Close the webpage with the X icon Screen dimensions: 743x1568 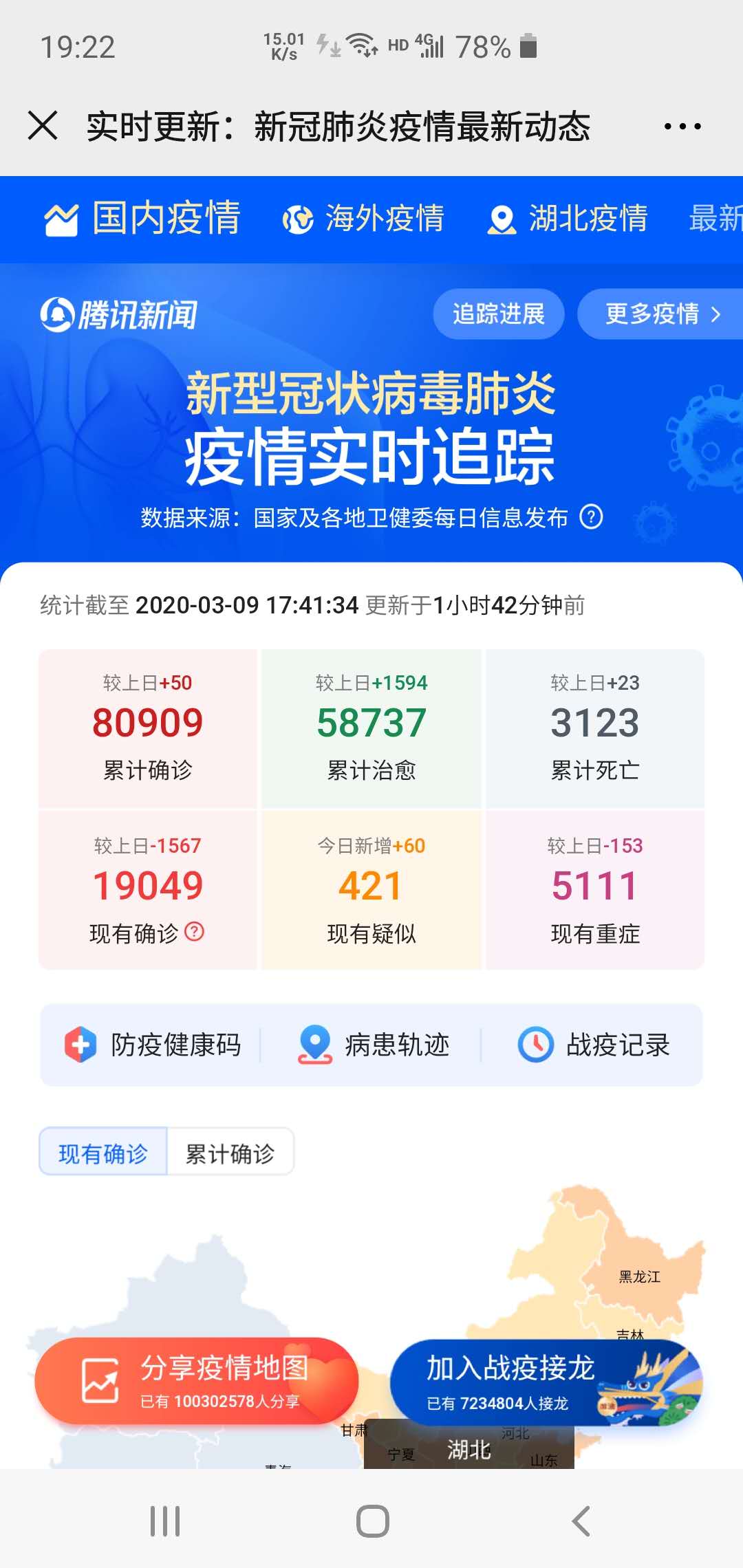(x=43, y=126)
